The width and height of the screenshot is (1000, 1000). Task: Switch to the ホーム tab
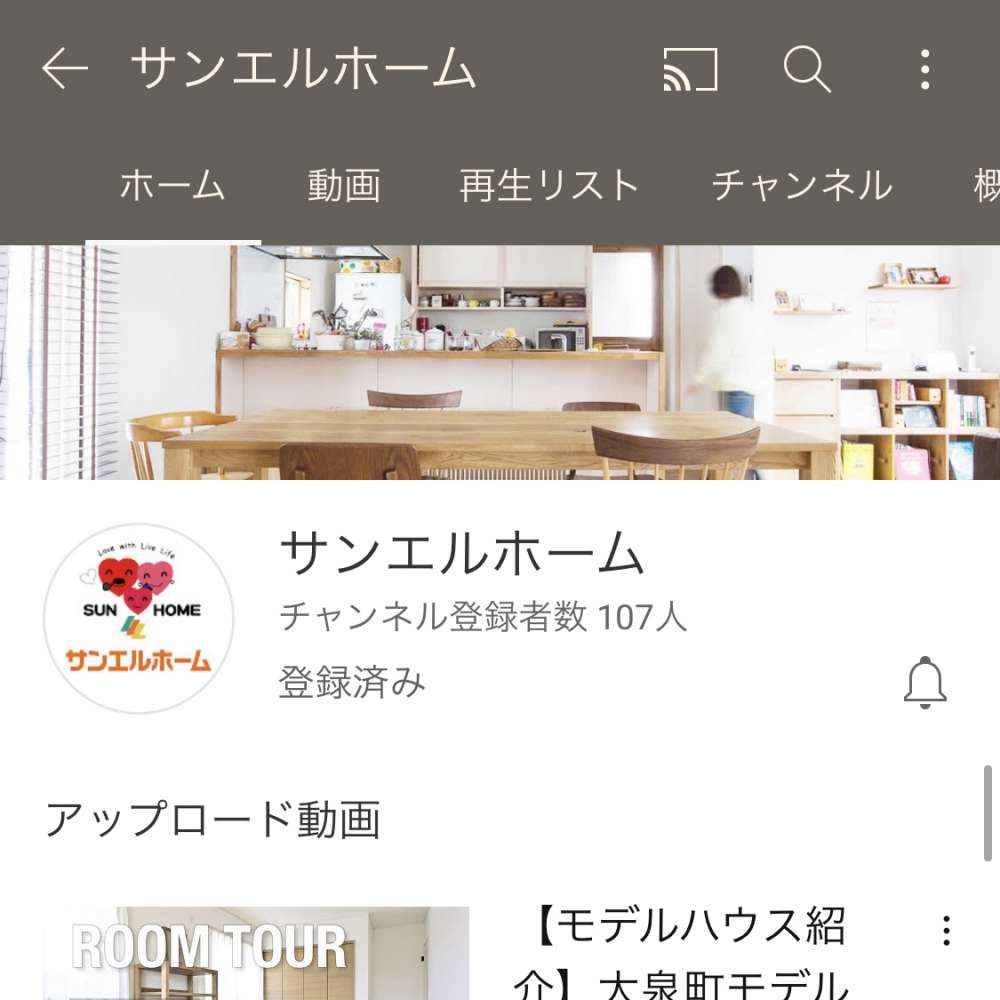tap(173, 186)
